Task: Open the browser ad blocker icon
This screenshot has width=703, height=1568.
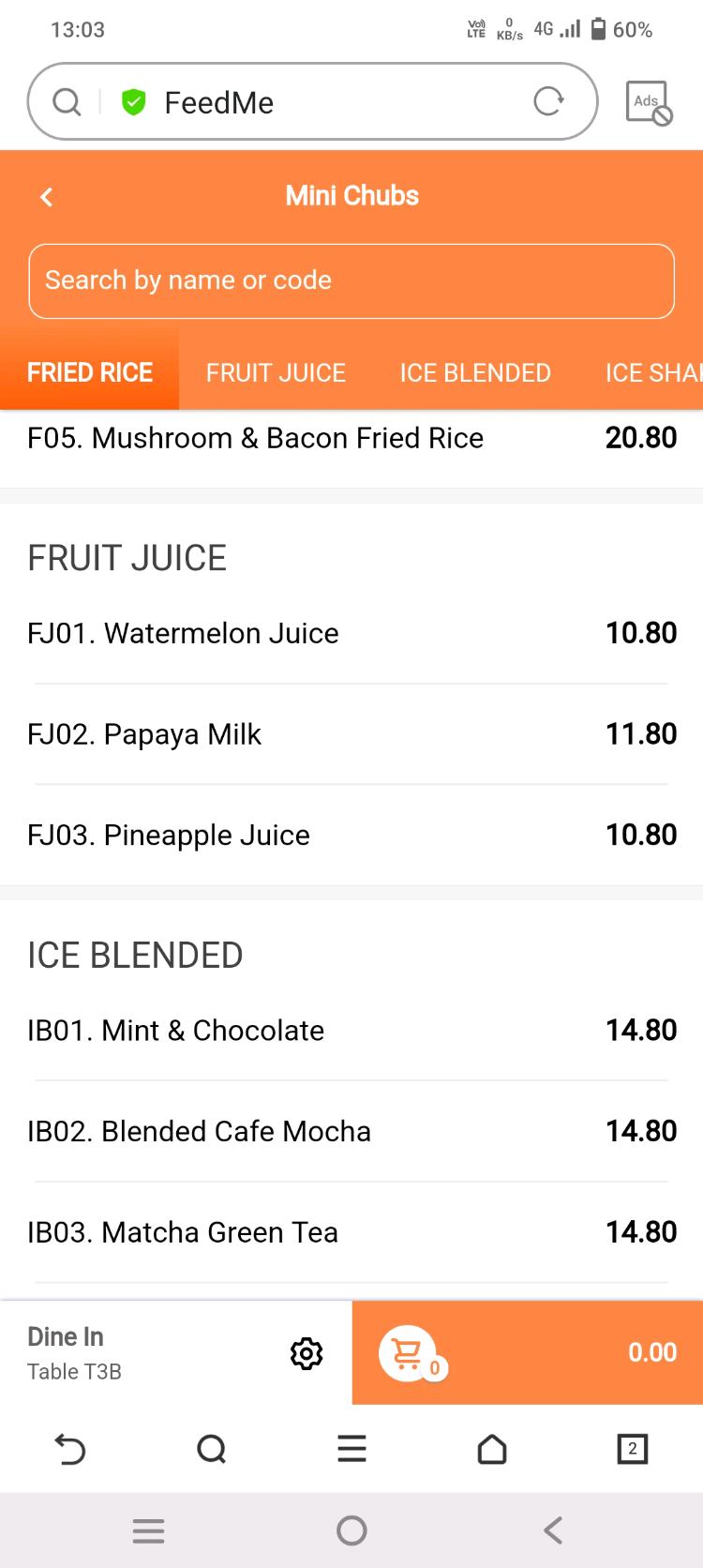Action: pyautogui.click(x=648, y=102)
